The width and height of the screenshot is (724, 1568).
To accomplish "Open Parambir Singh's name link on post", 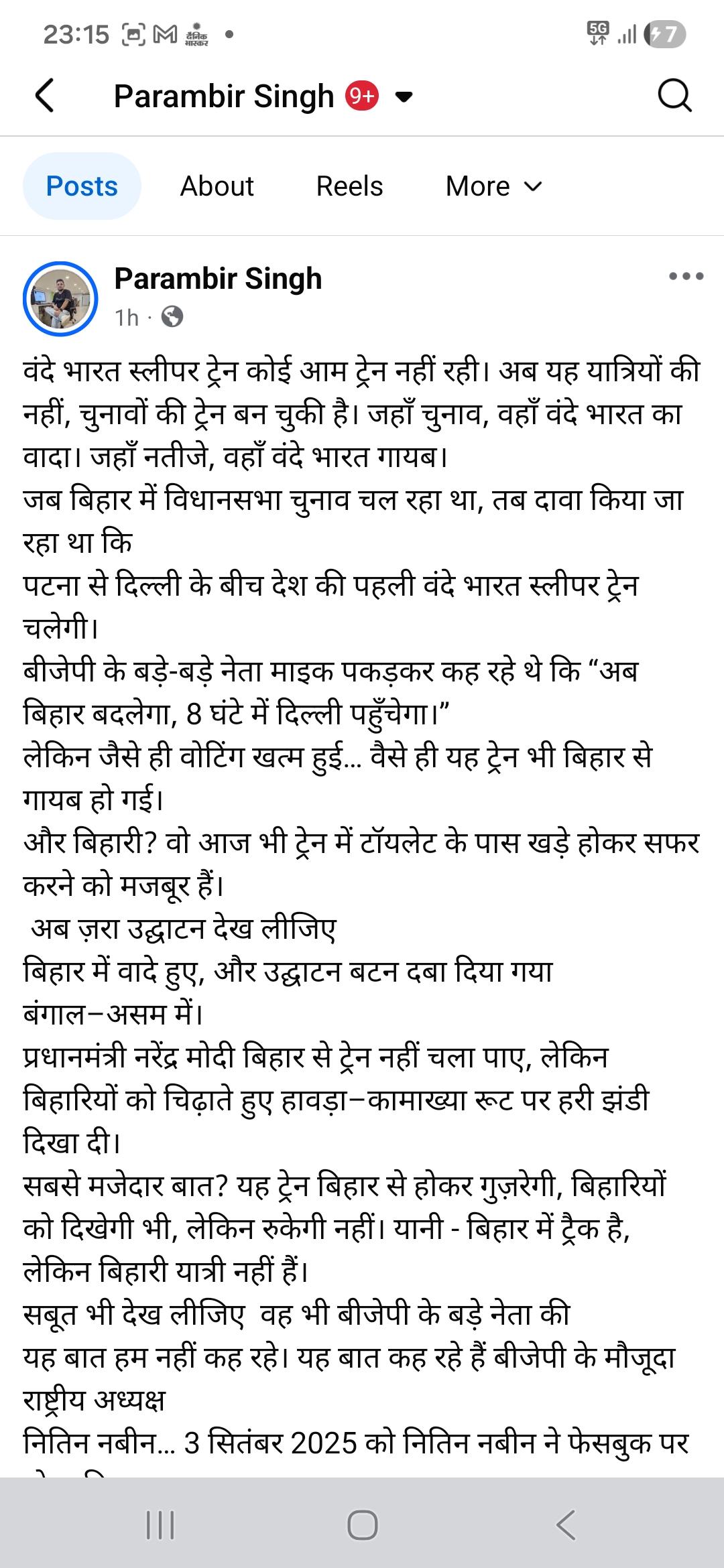I will click(x=218, y=279).
